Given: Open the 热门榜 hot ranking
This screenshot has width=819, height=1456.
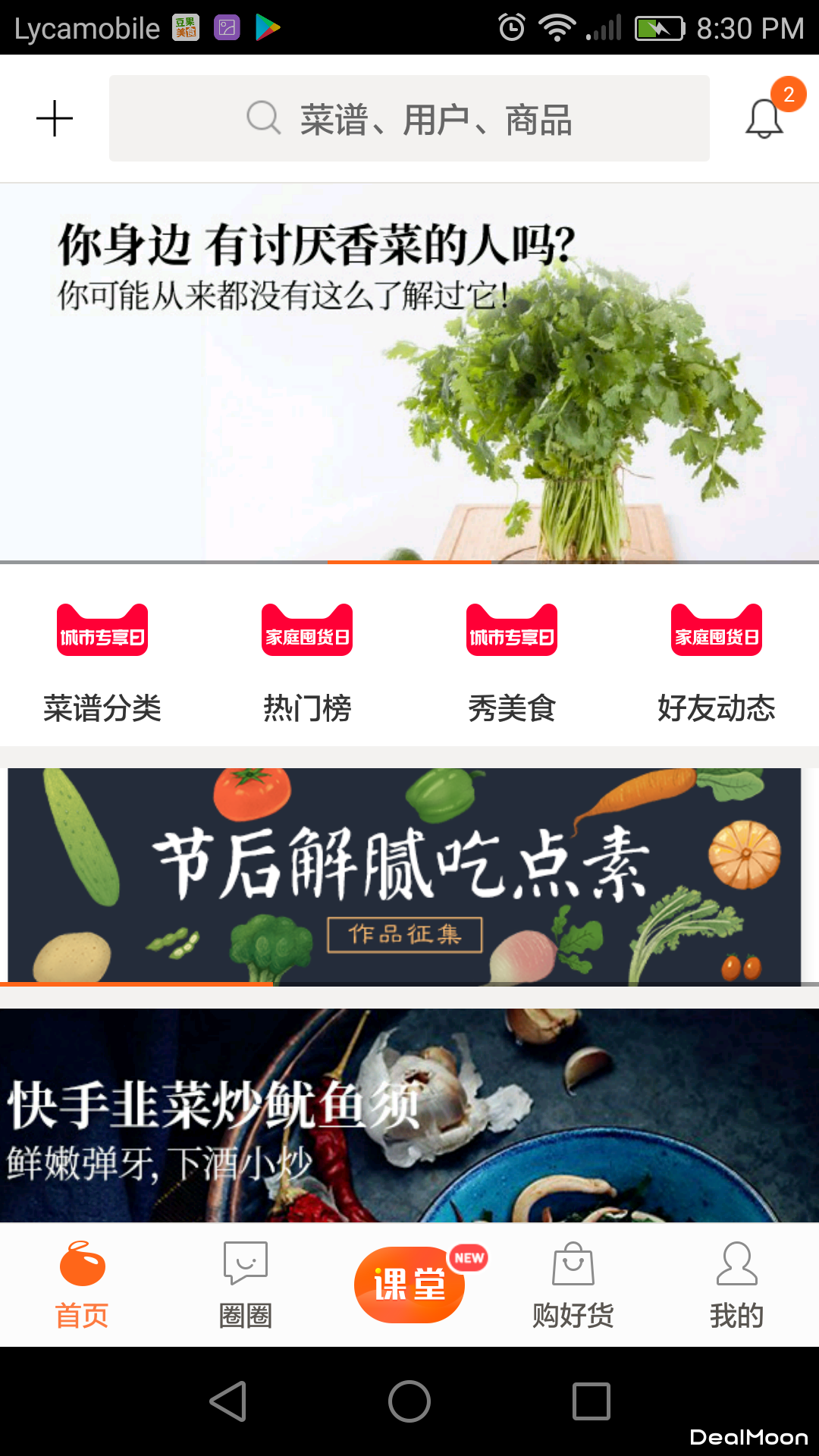Looking at the screenshot, I should pos(307,660).
